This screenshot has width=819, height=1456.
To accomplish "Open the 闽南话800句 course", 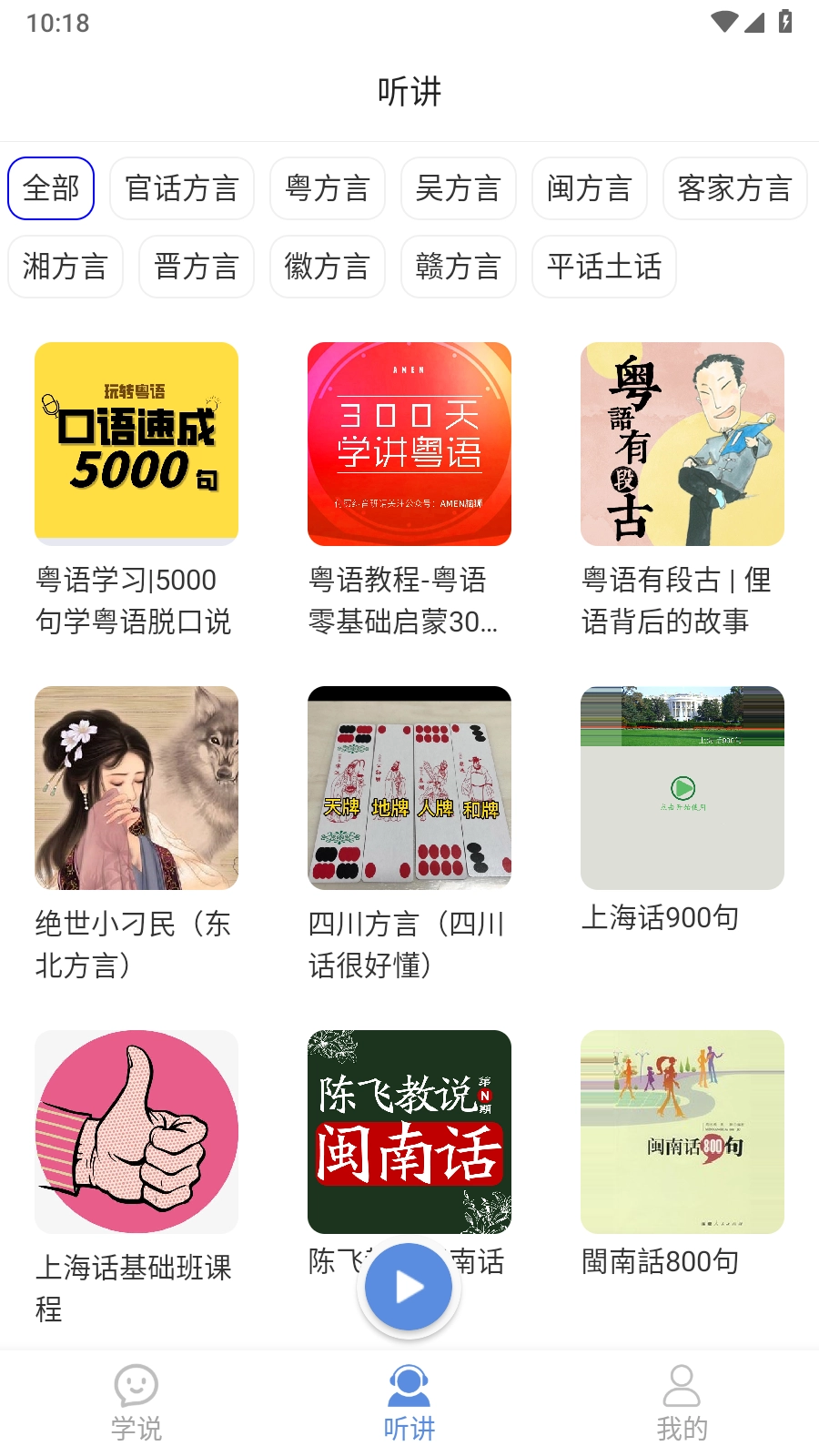I will pos(682,1132).
